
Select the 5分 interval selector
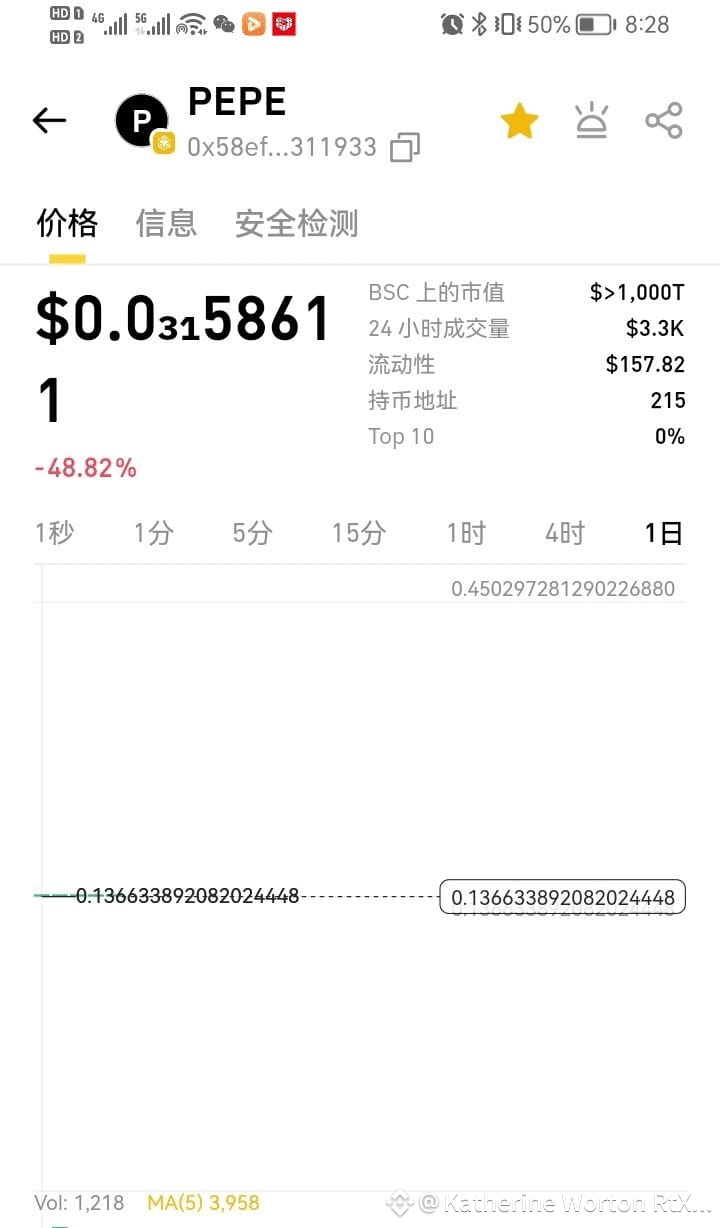click(x=251, y=533)
